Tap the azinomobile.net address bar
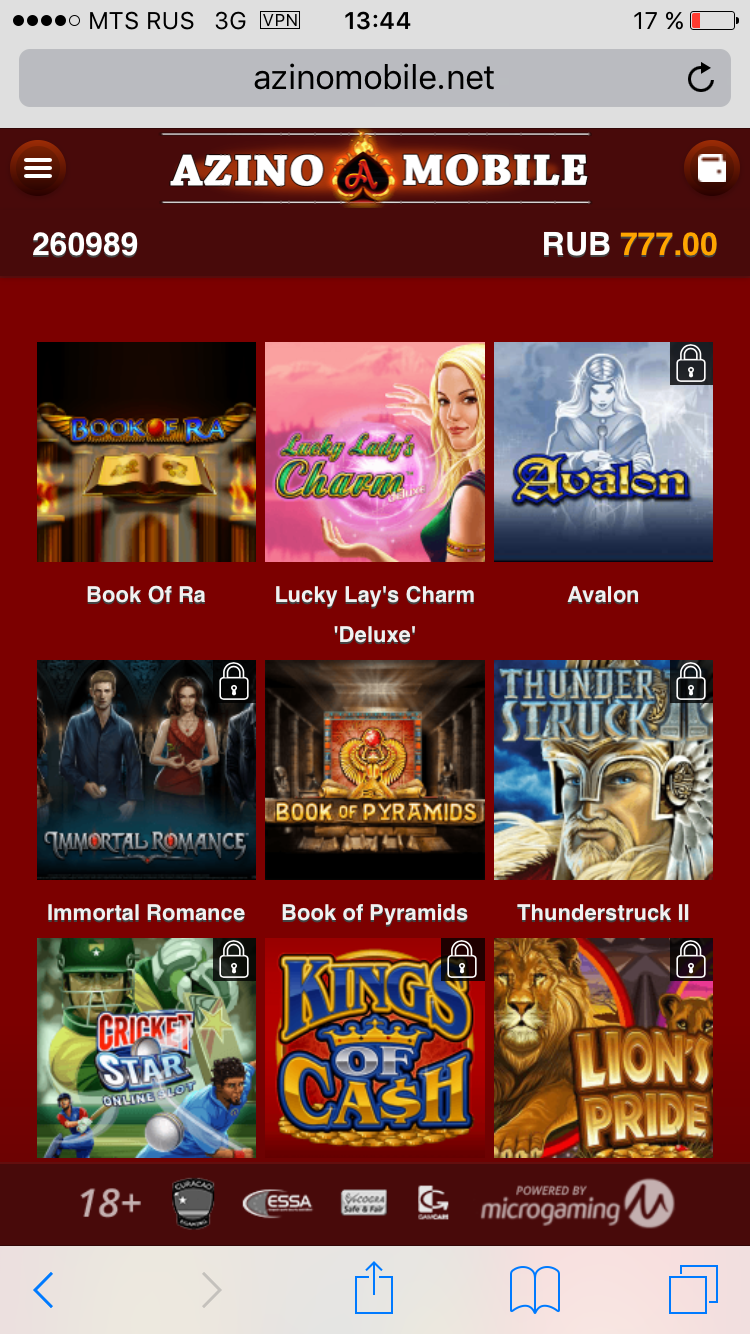This screenshot has height=1334, width=750. tap(373, 78)
